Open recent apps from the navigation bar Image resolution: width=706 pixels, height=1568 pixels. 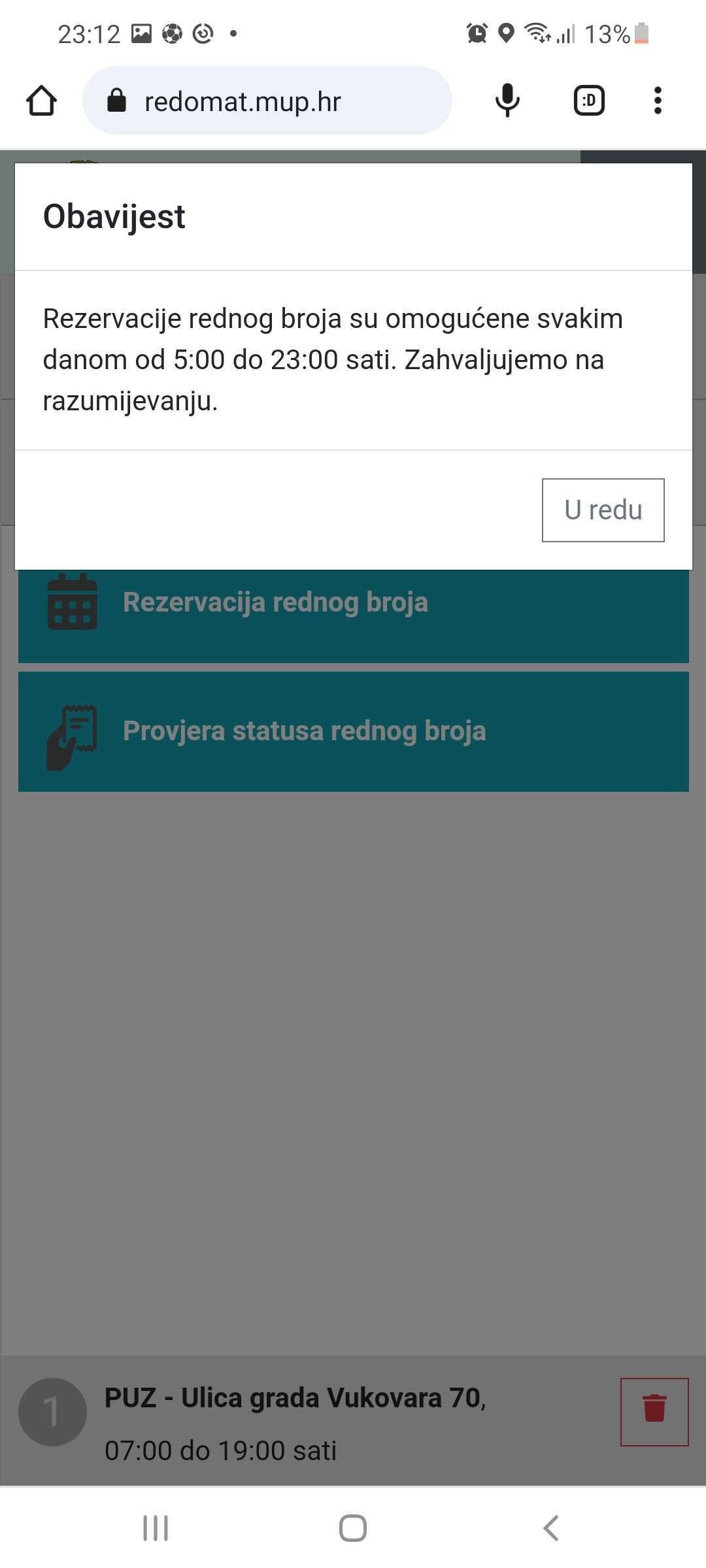(156, 1528)
